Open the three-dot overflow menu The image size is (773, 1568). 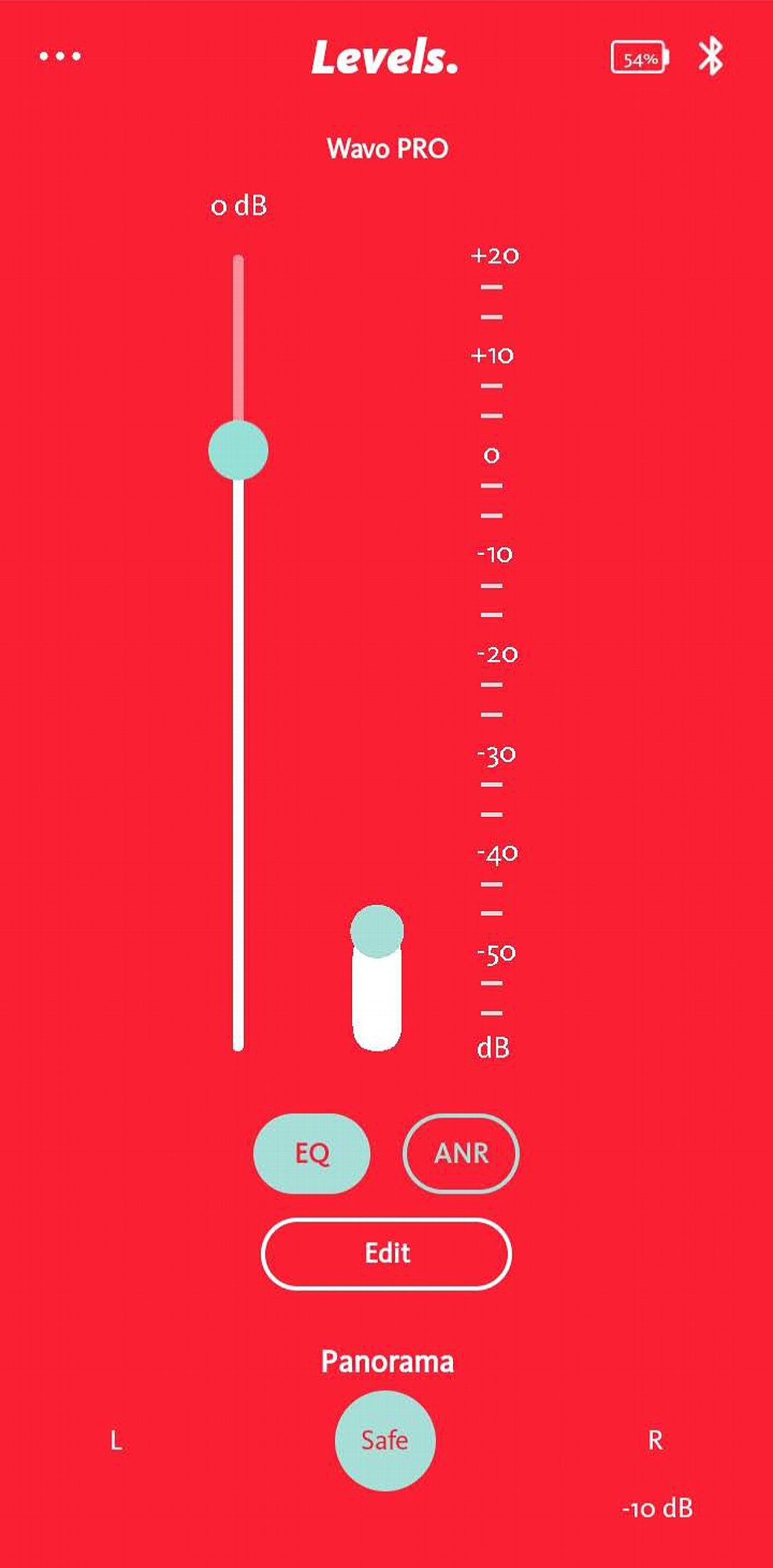point(60,56)
